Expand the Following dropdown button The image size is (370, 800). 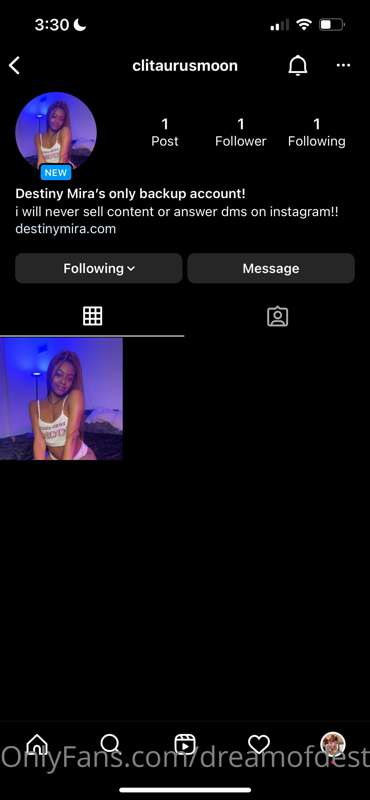[x=98, y=268]
